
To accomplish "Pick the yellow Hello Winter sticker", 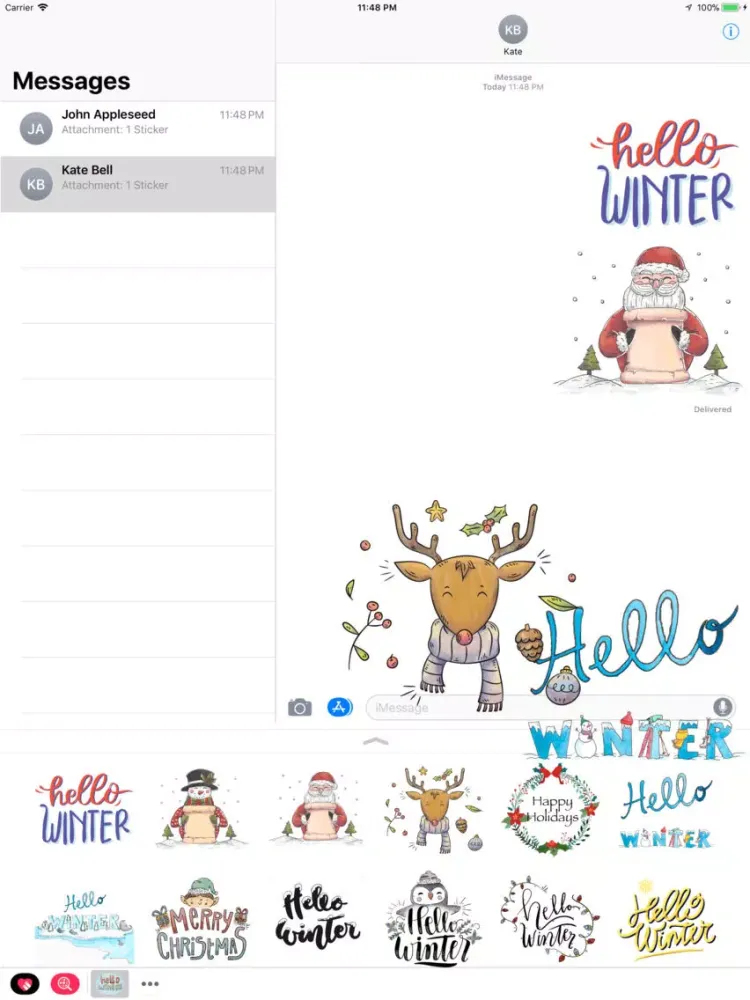I will pos(666,920).
